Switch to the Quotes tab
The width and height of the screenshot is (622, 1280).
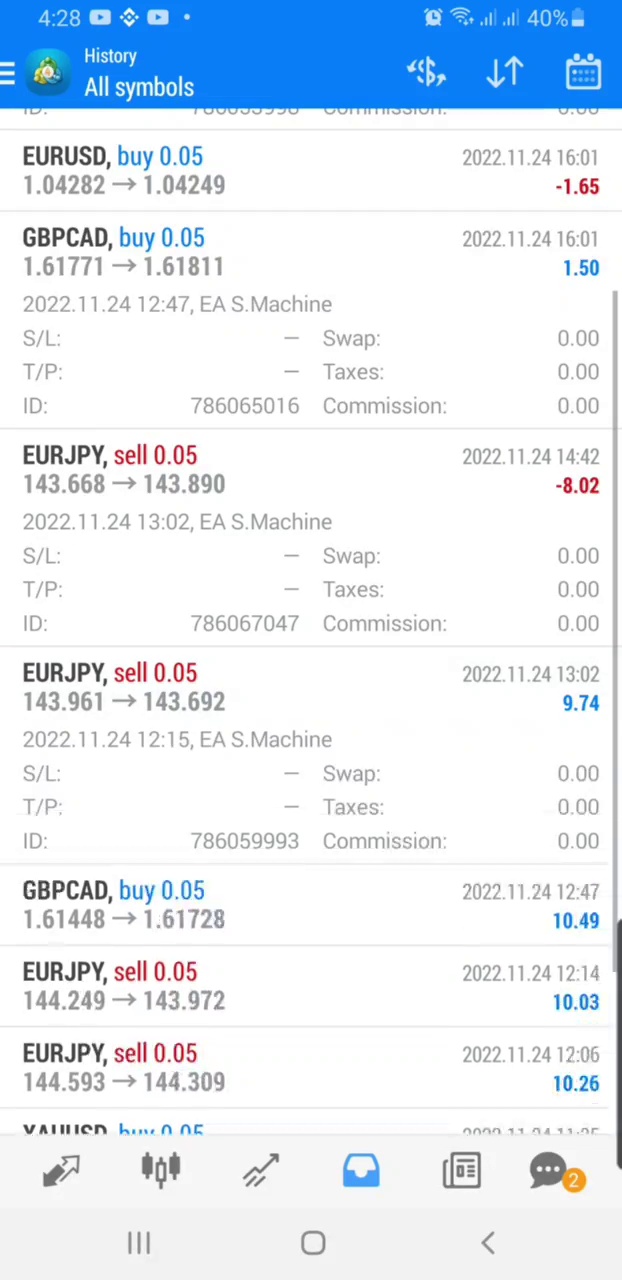pos(62,1171)
